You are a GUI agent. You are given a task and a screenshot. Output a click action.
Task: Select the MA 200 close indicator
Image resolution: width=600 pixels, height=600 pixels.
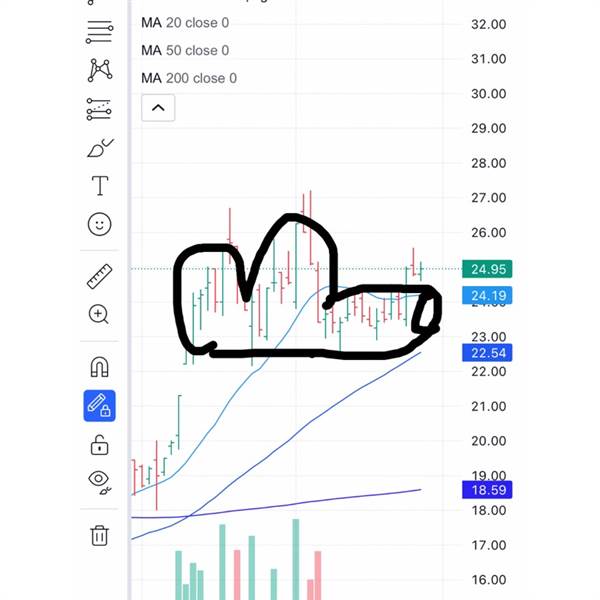click(189, 78)
